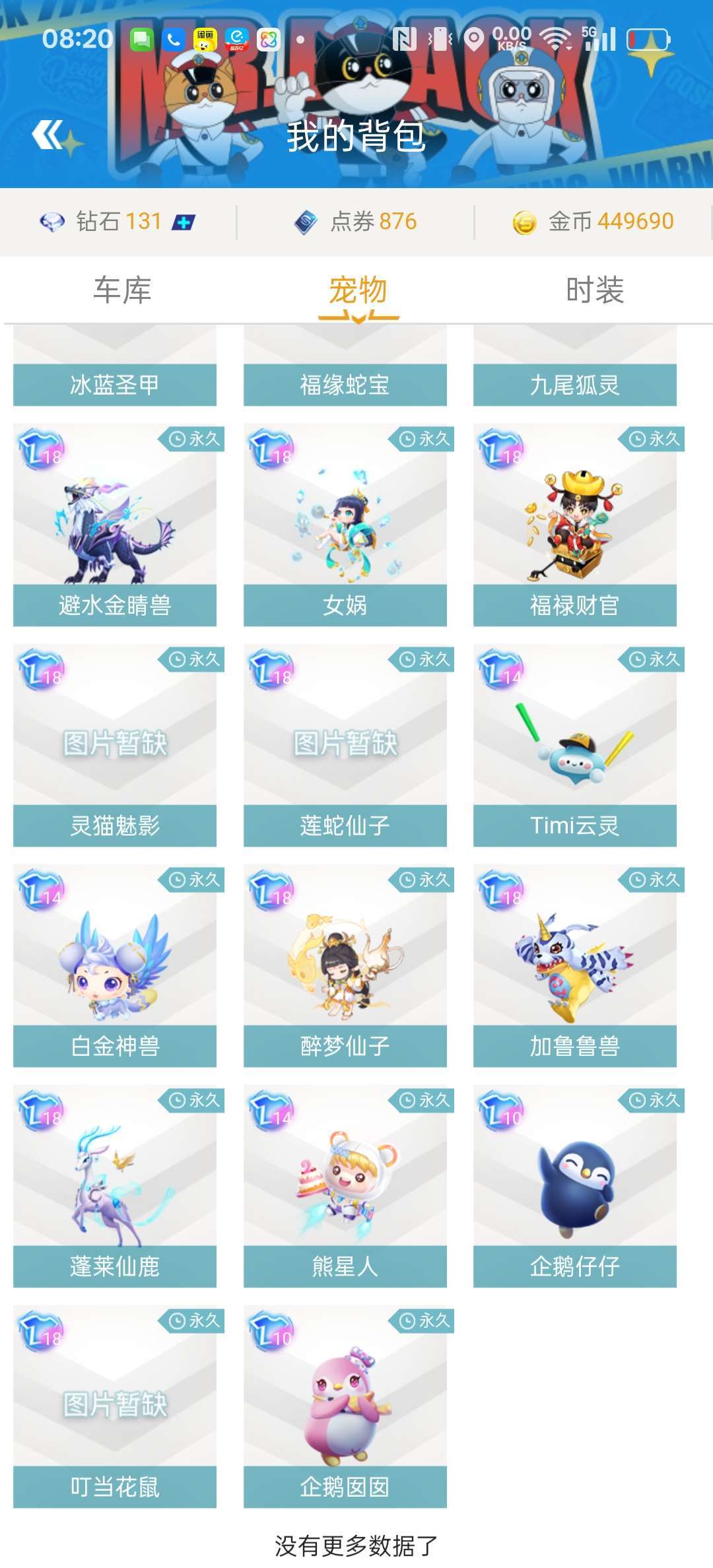Screen dimensions: 713x1568
Task: Add diamonds with the plus icon
Action: [x=183, y=223]
